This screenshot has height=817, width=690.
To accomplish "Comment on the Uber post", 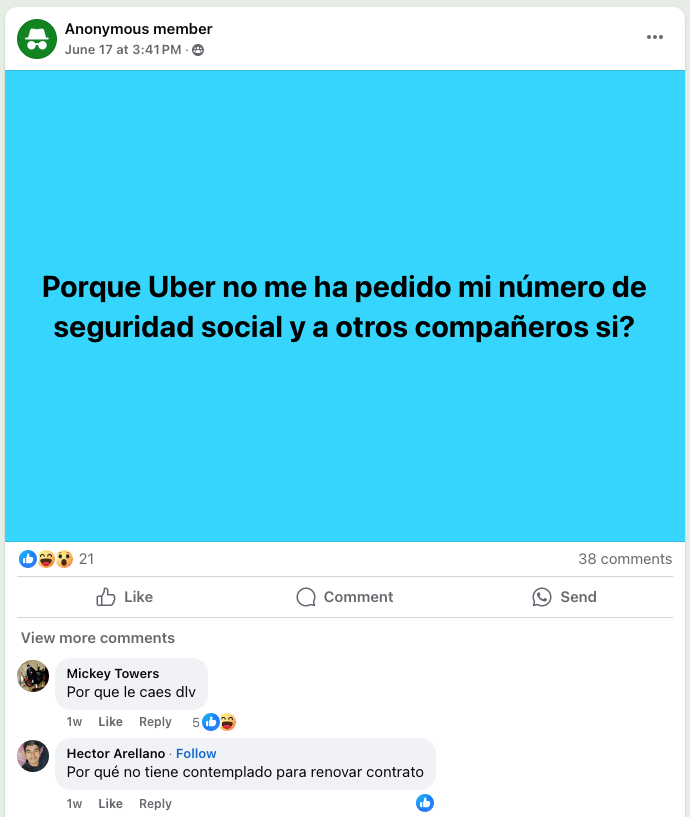I will pyautogui.click(x=345, y=597).
